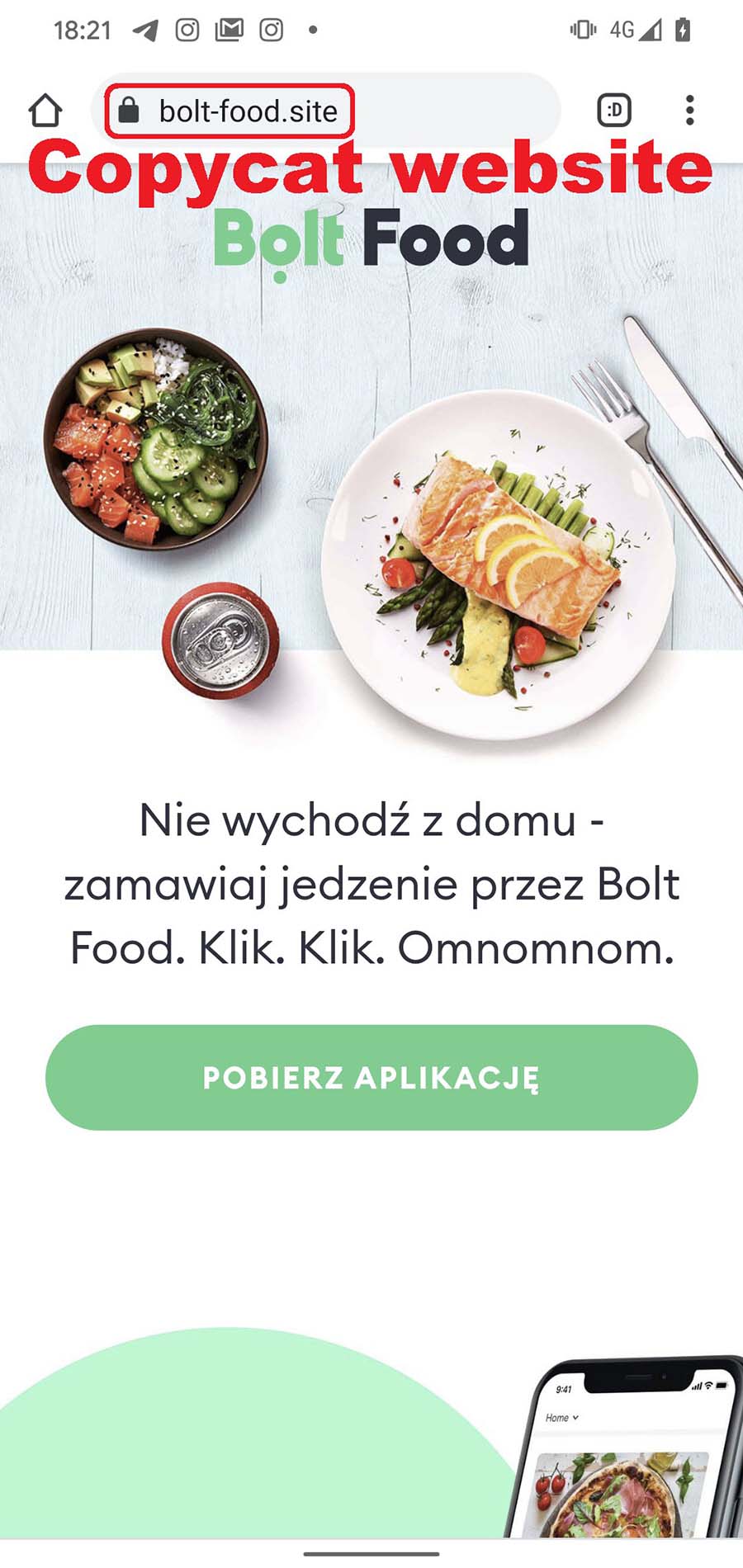This screenshot has width=743, height=1568.
Task: Open the tab switcher
Action: click(x=614, y=111)
